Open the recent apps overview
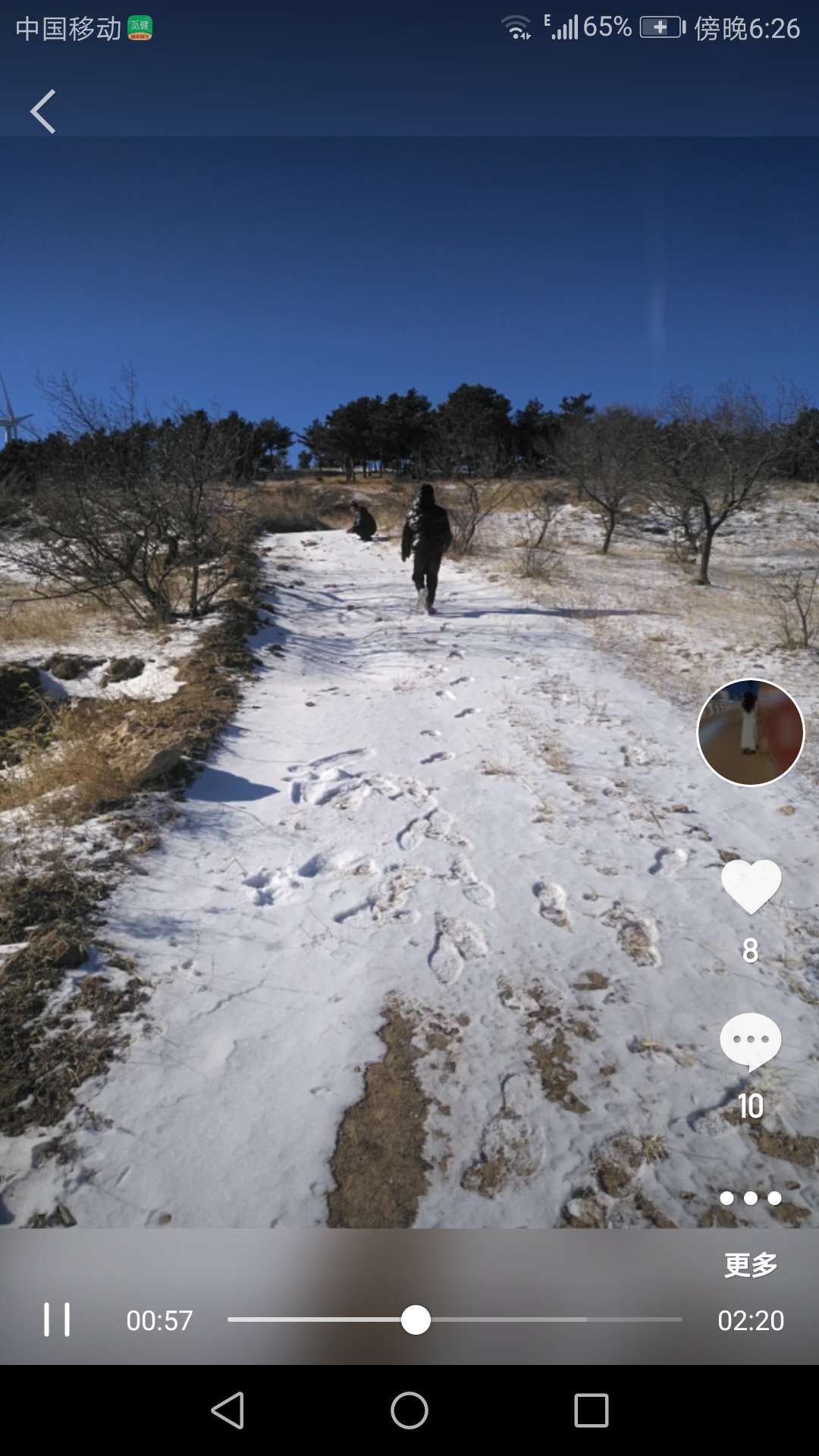Screen dimensions: 819x1456 click(x=591, y=1410)
